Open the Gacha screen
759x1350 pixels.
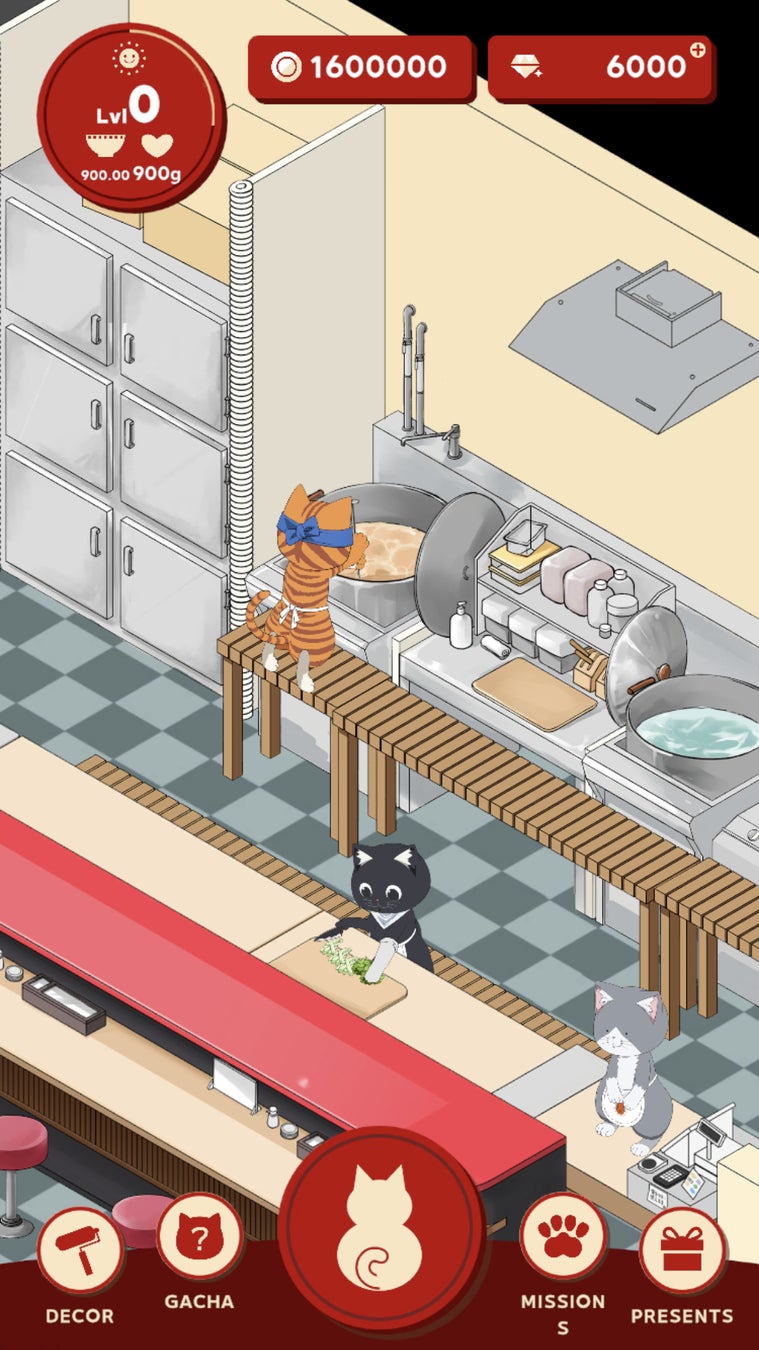(x=199, y=1238)
